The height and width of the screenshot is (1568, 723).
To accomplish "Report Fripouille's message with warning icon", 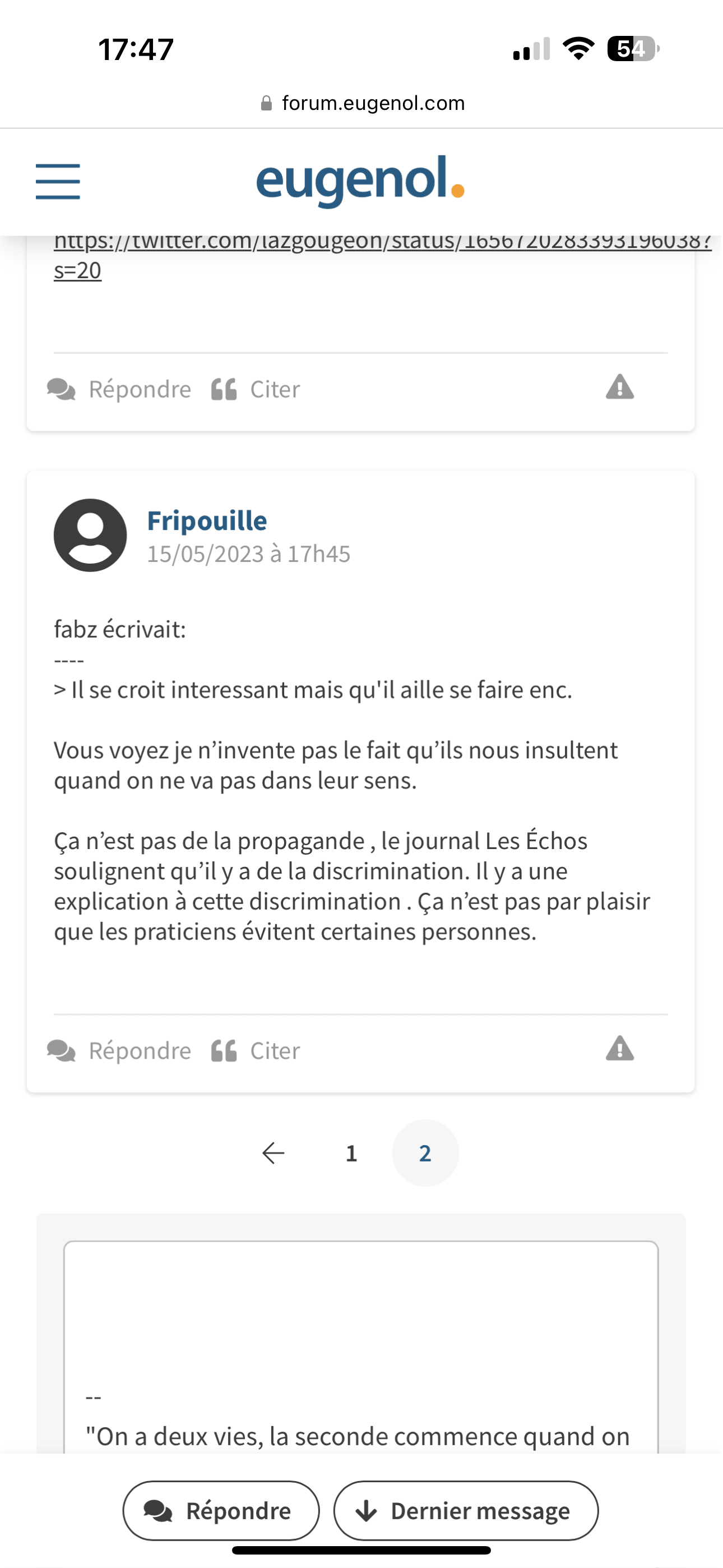I will pyautogui.click(x=619, y=1049).
